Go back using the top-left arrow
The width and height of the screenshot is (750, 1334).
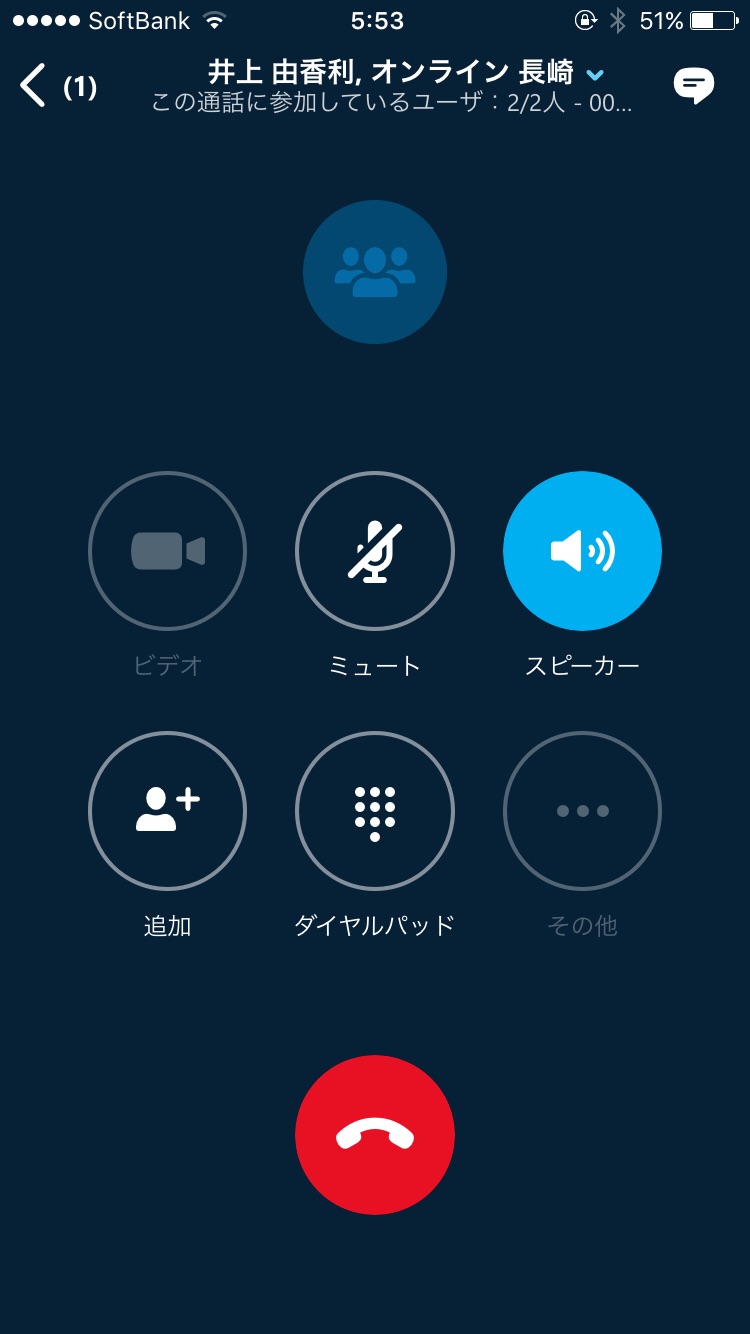point(34,85)
